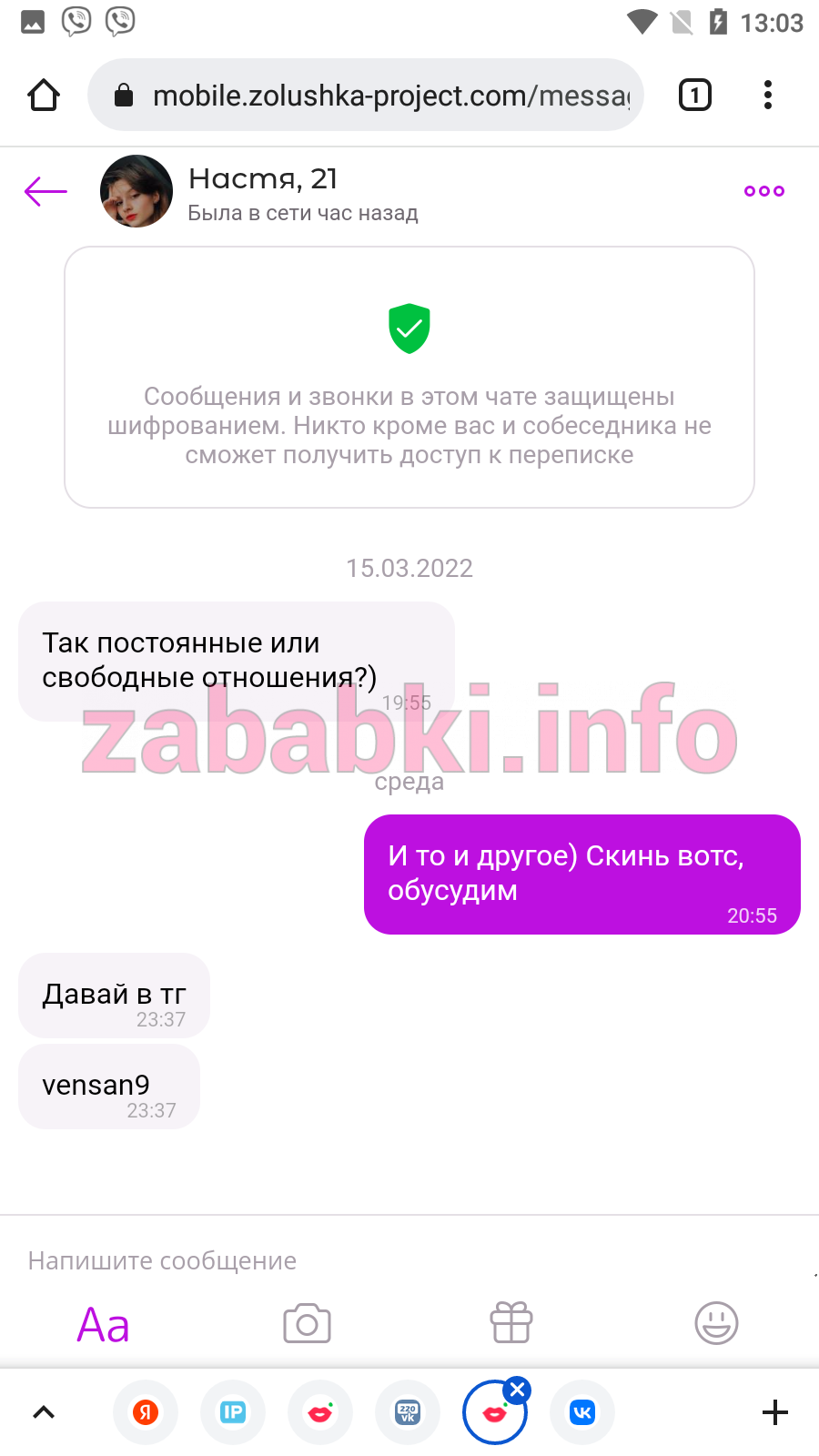Switch to the VK tab
The image size is (819, 1456).
(x=582, y=1412)
